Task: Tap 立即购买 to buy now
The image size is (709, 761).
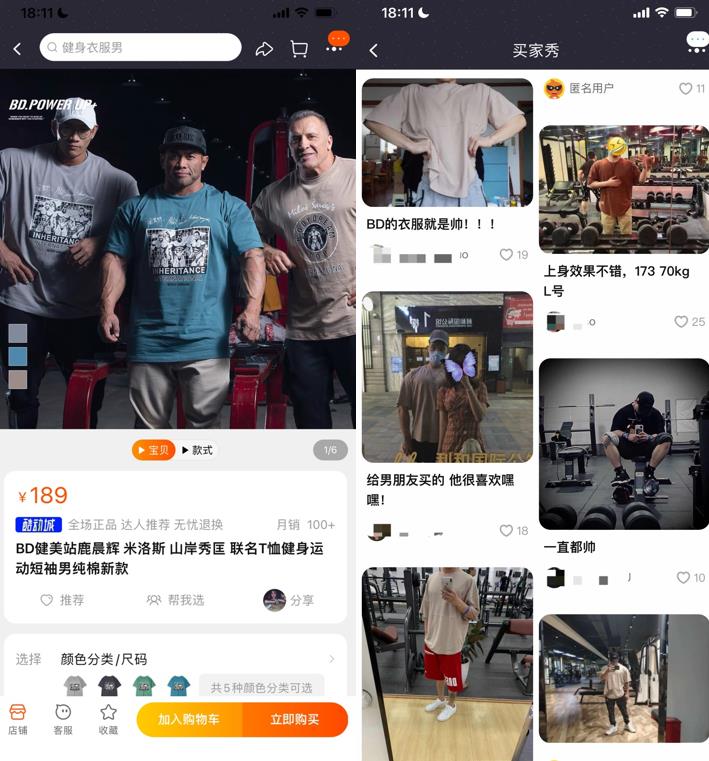Action: point(295,720)
